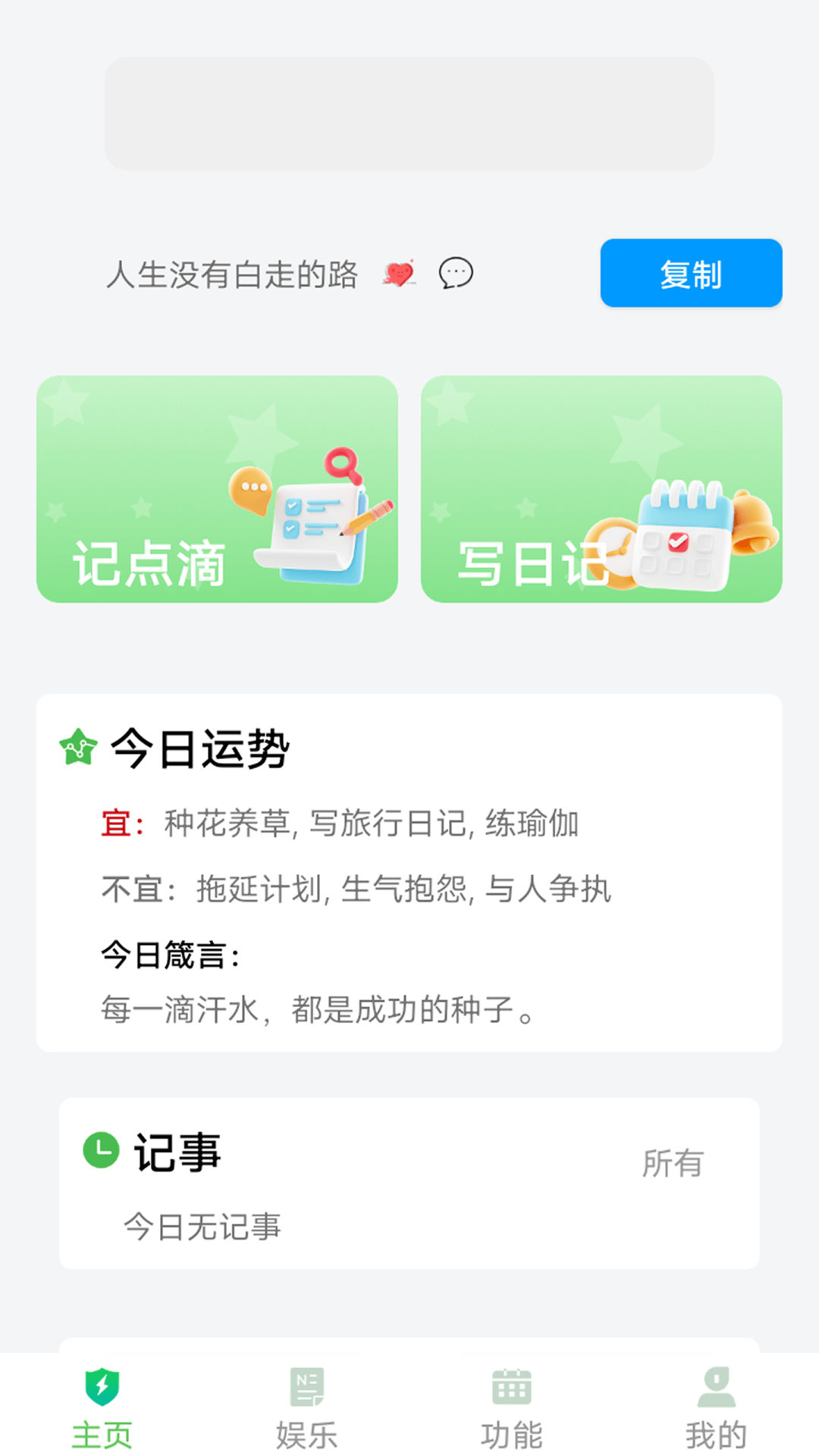819x1456 pixels.
Task: Tap the gray banner area at the top
Action: tap(409, 114)
